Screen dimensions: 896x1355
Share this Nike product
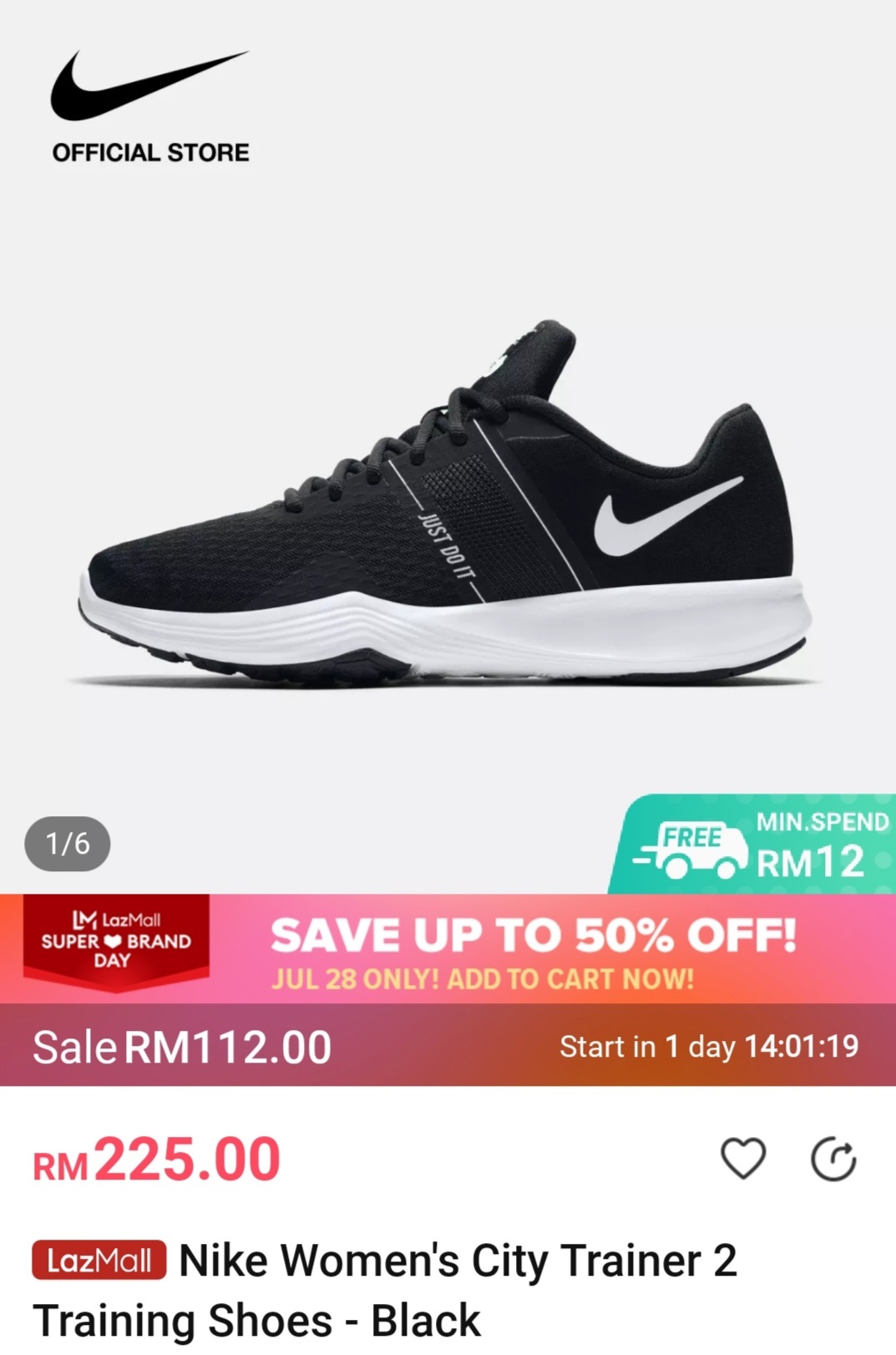pyautogui.click(x=833, y=1160)
